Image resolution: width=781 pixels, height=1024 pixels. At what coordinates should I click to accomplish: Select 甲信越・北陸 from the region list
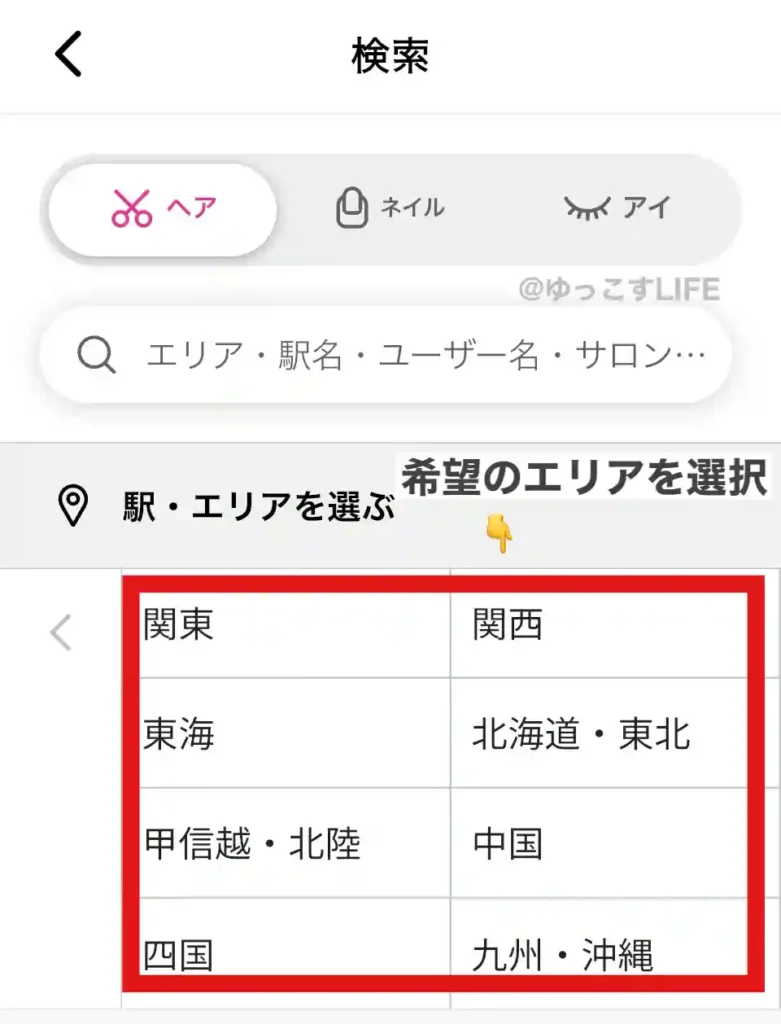pyautogui.click(x=290, y=843)
